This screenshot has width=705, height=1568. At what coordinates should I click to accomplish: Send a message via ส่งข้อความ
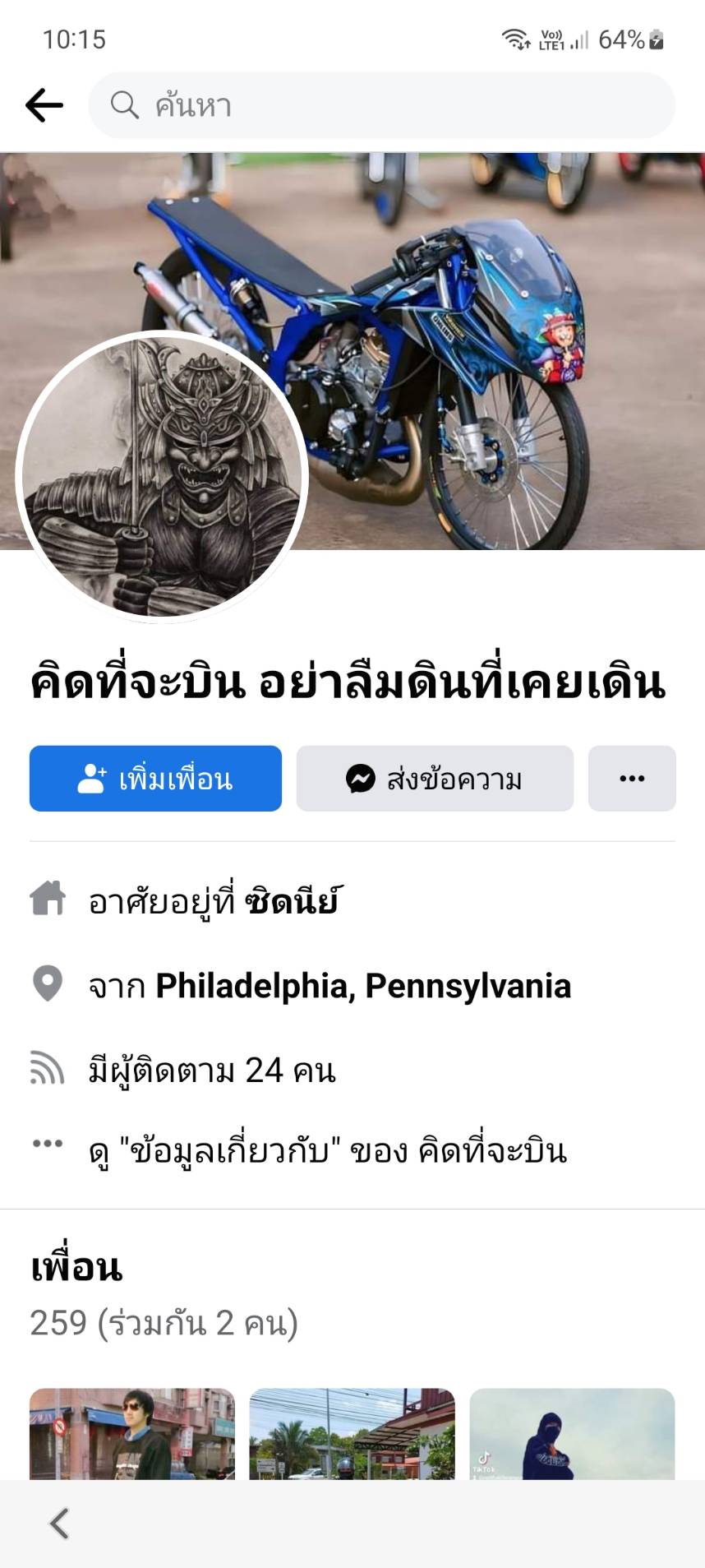pos(435,779)
